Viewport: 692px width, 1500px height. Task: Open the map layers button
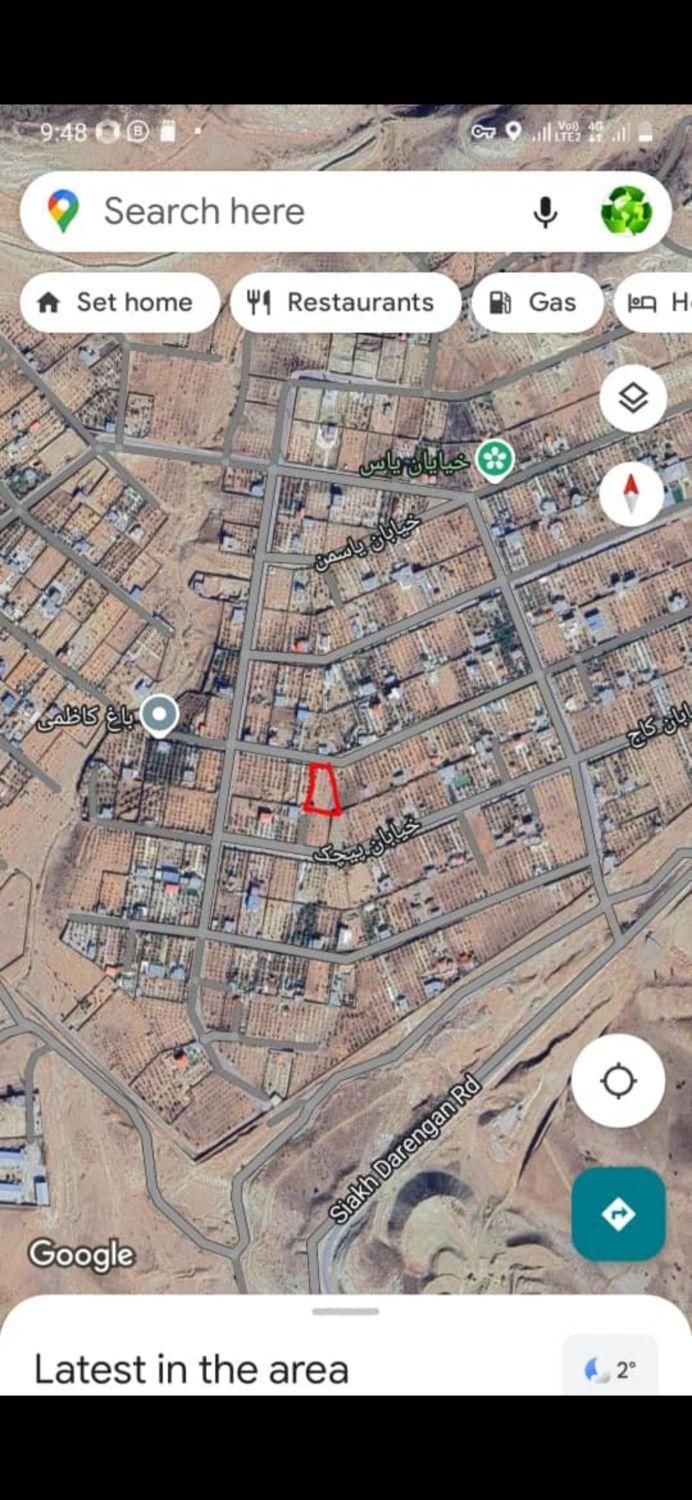(x=633, y=399)
